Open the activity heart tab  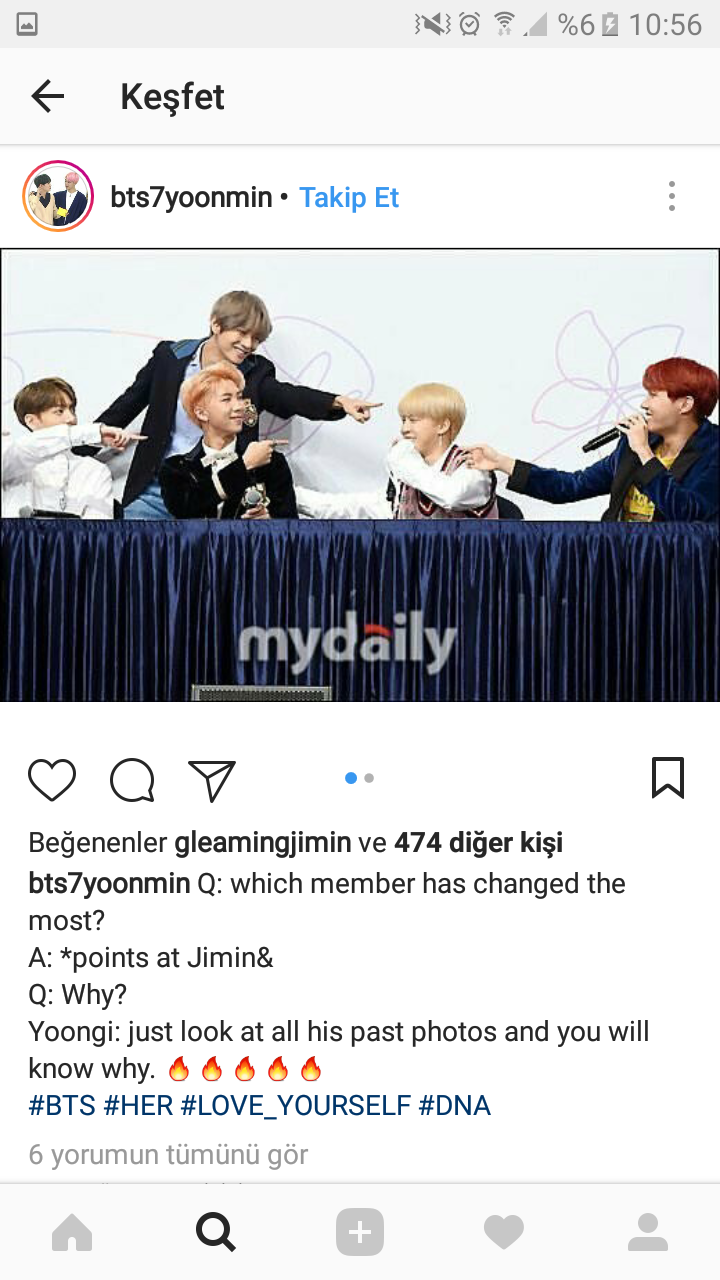click(x=504, y=1233)
